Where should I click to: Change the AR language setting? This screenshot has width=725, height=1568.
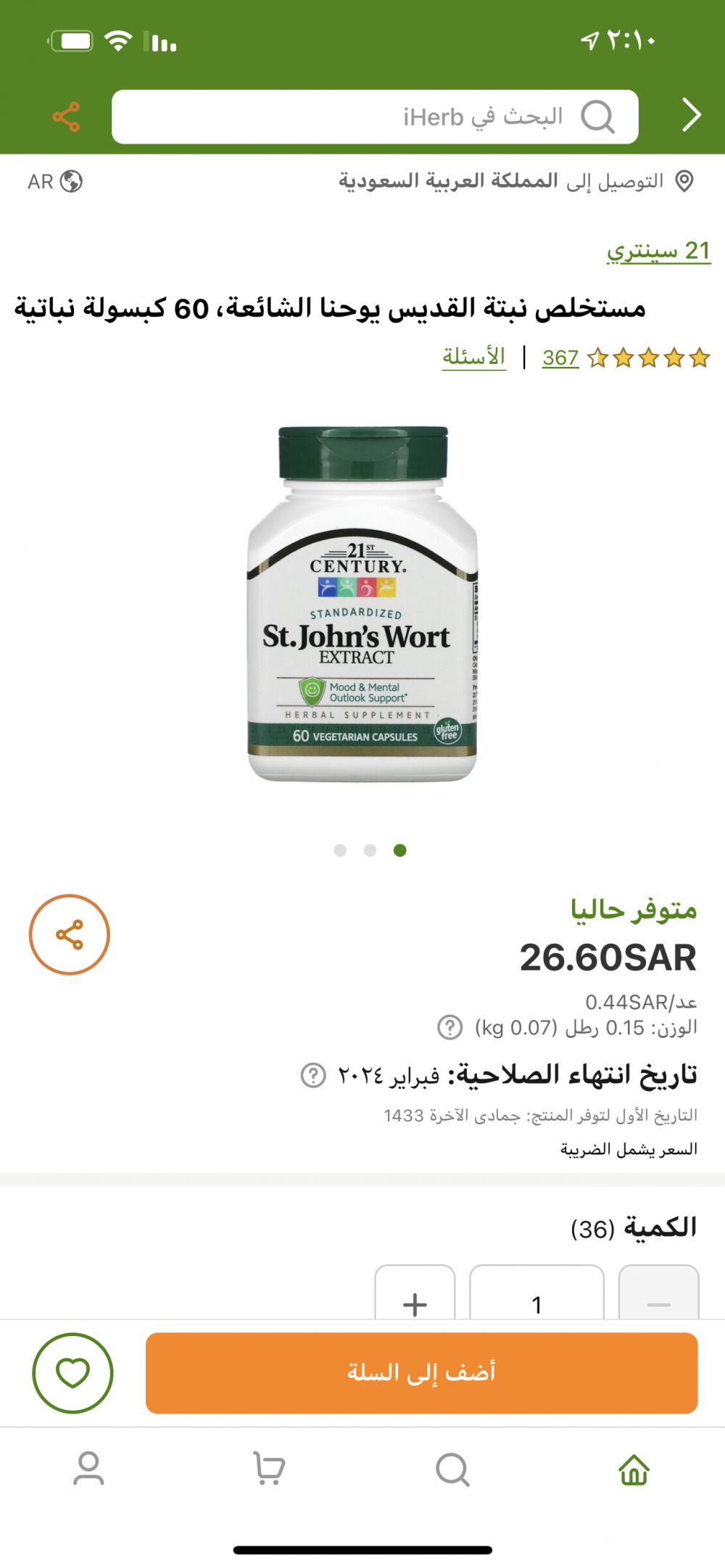coord(55,181)
